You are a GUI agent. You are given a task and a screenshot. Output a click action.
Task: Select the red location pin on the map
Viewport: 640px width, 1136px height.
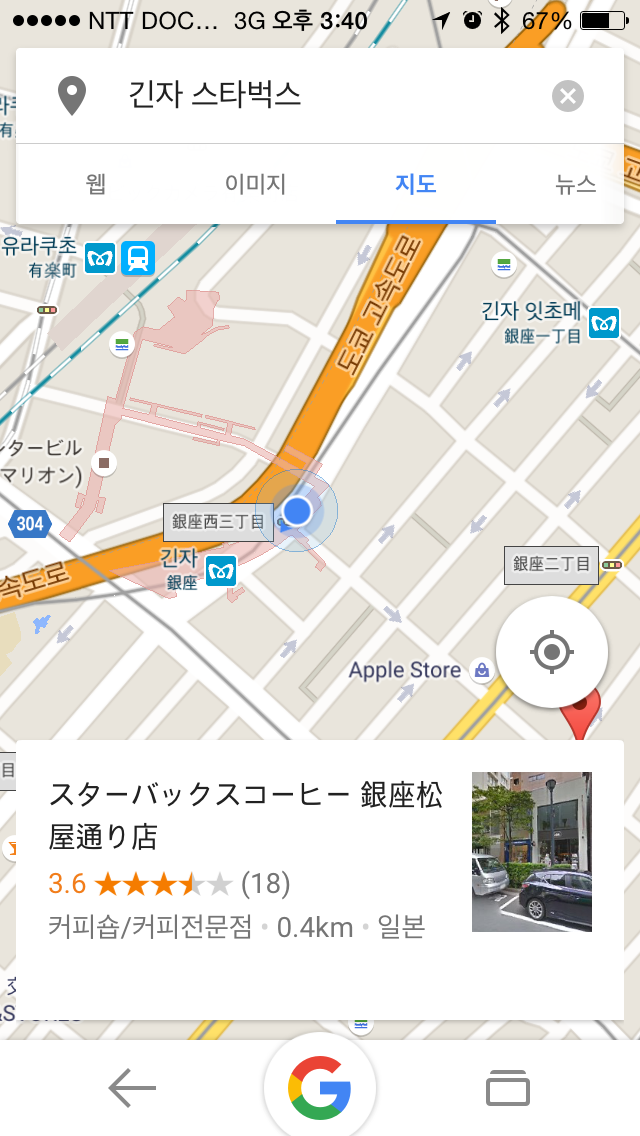(x=582, y=714)
